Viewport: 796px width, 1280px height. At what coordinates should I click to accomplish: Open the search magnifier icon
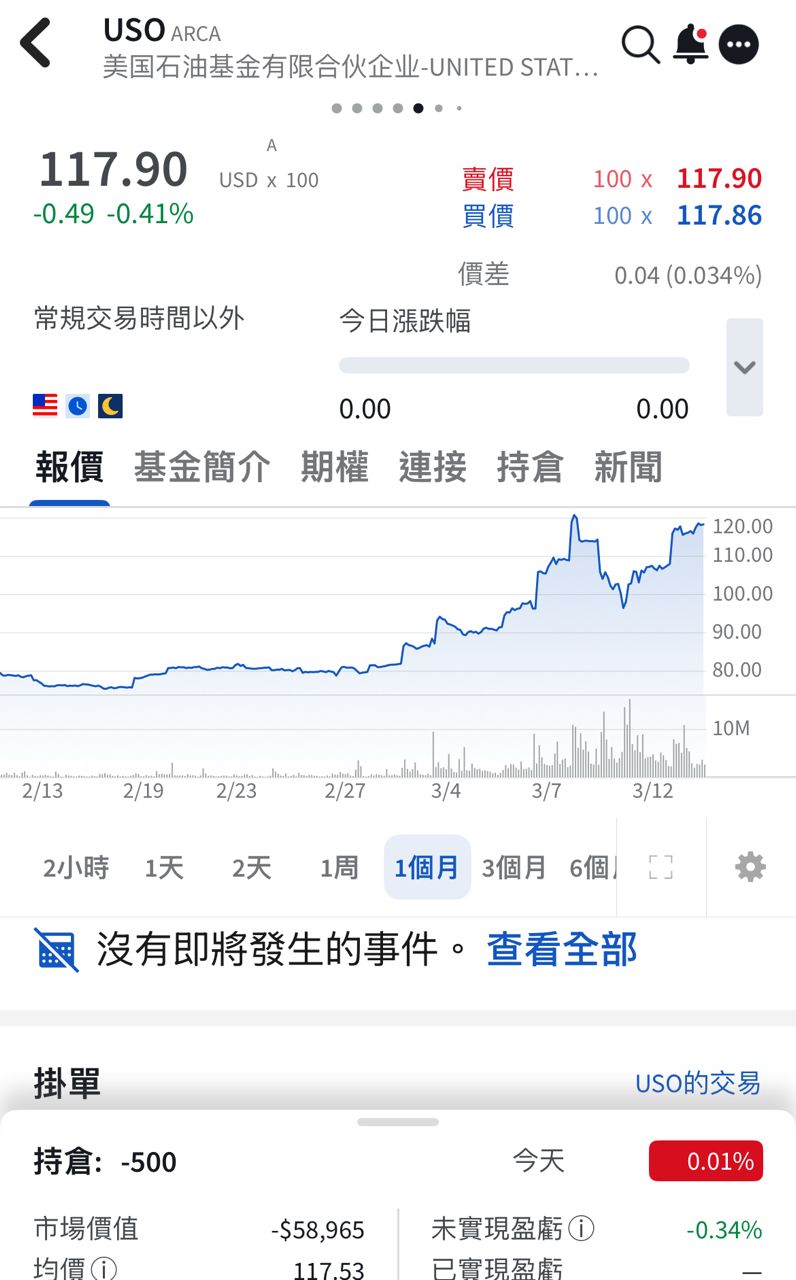[640, 44]
